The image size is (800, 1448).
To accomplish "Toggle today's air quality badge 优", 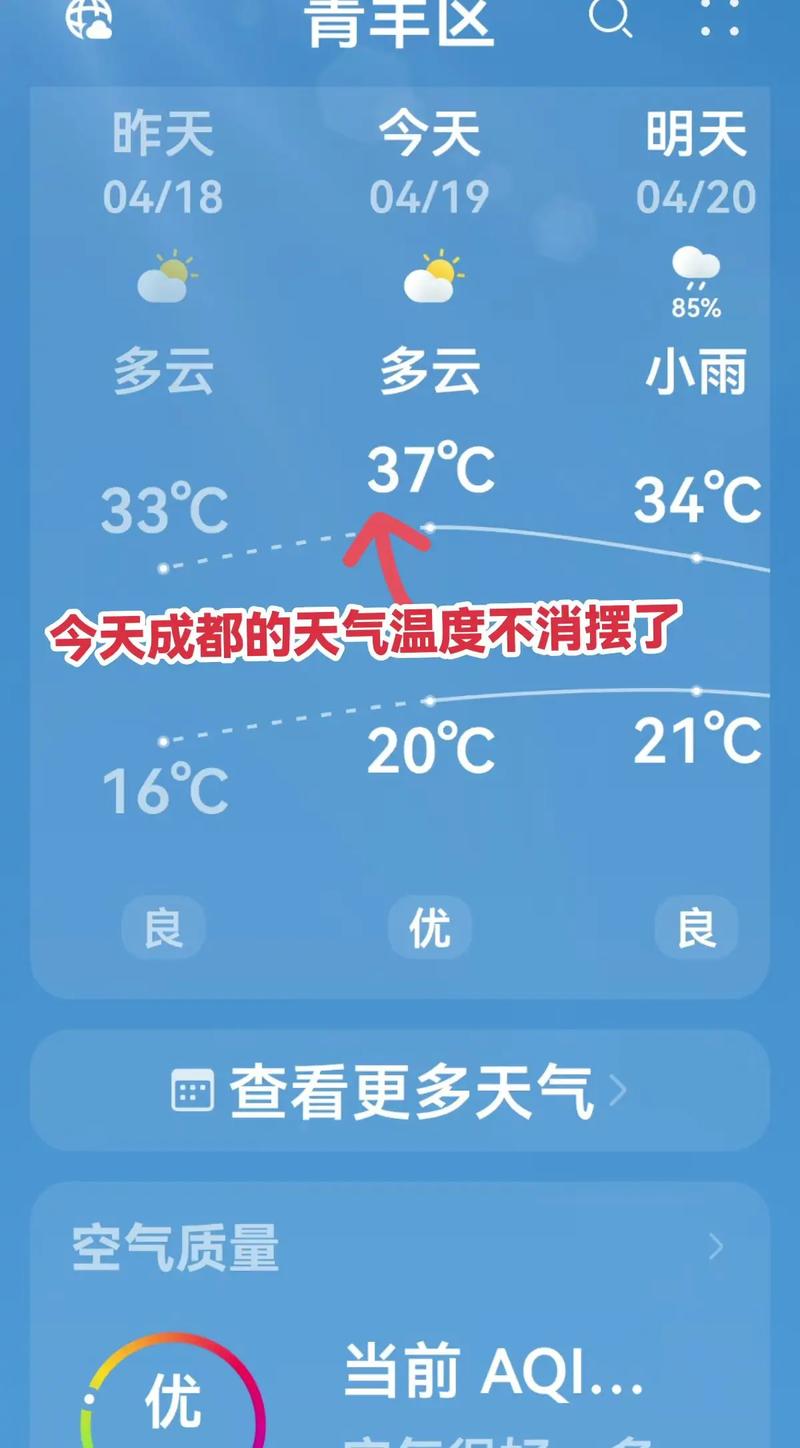I will click(428, 927).
